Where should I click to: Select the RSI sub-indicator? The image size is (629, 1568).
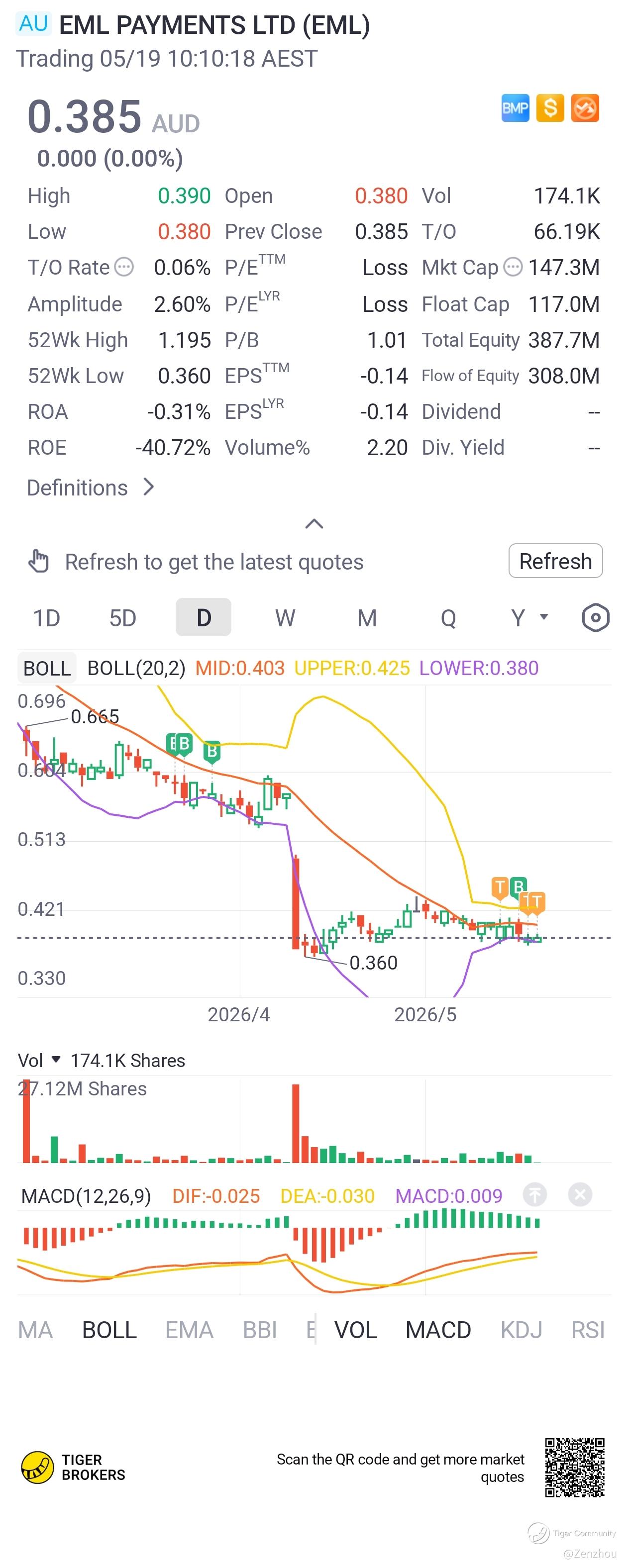tap(588, 1330)
